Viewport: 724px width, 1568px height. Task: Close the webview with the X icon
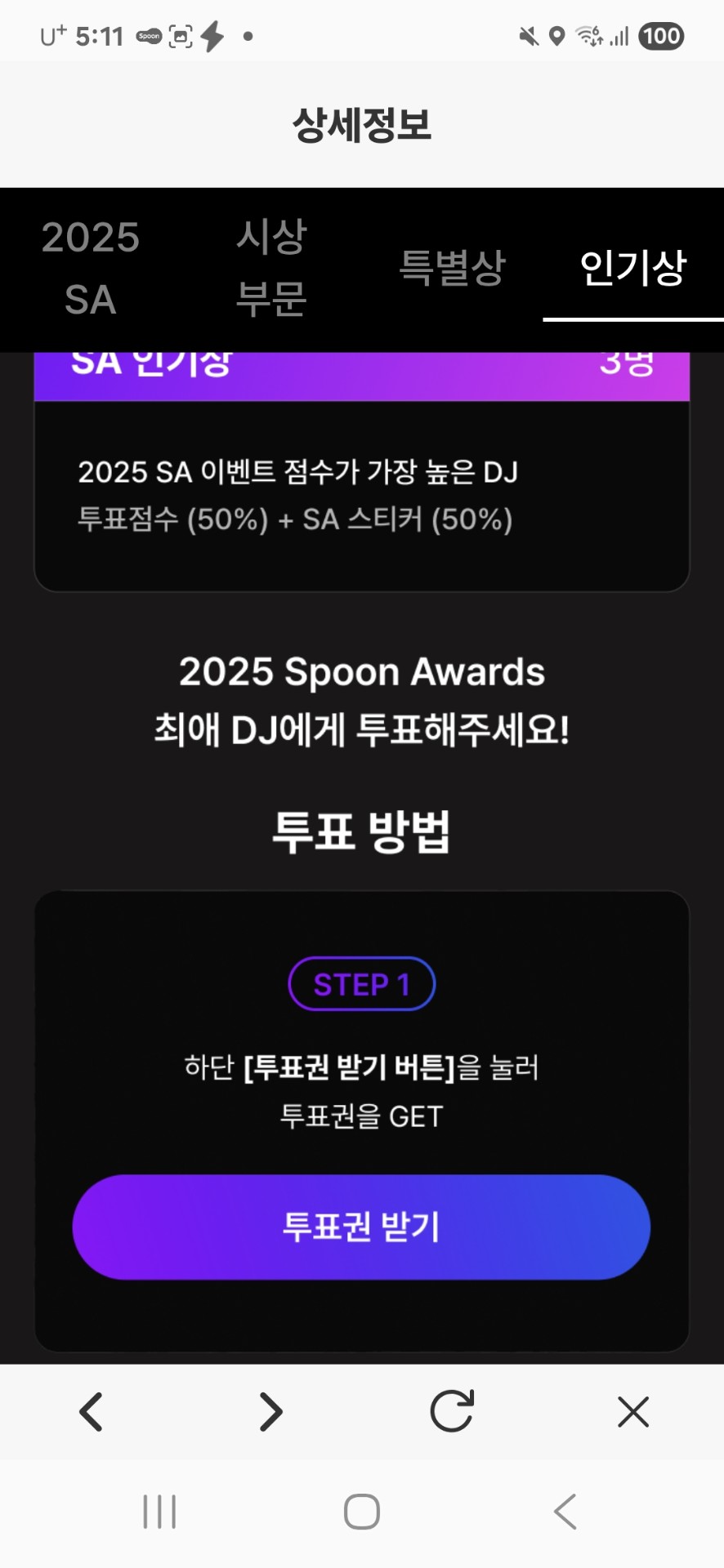click(632, 1412)
